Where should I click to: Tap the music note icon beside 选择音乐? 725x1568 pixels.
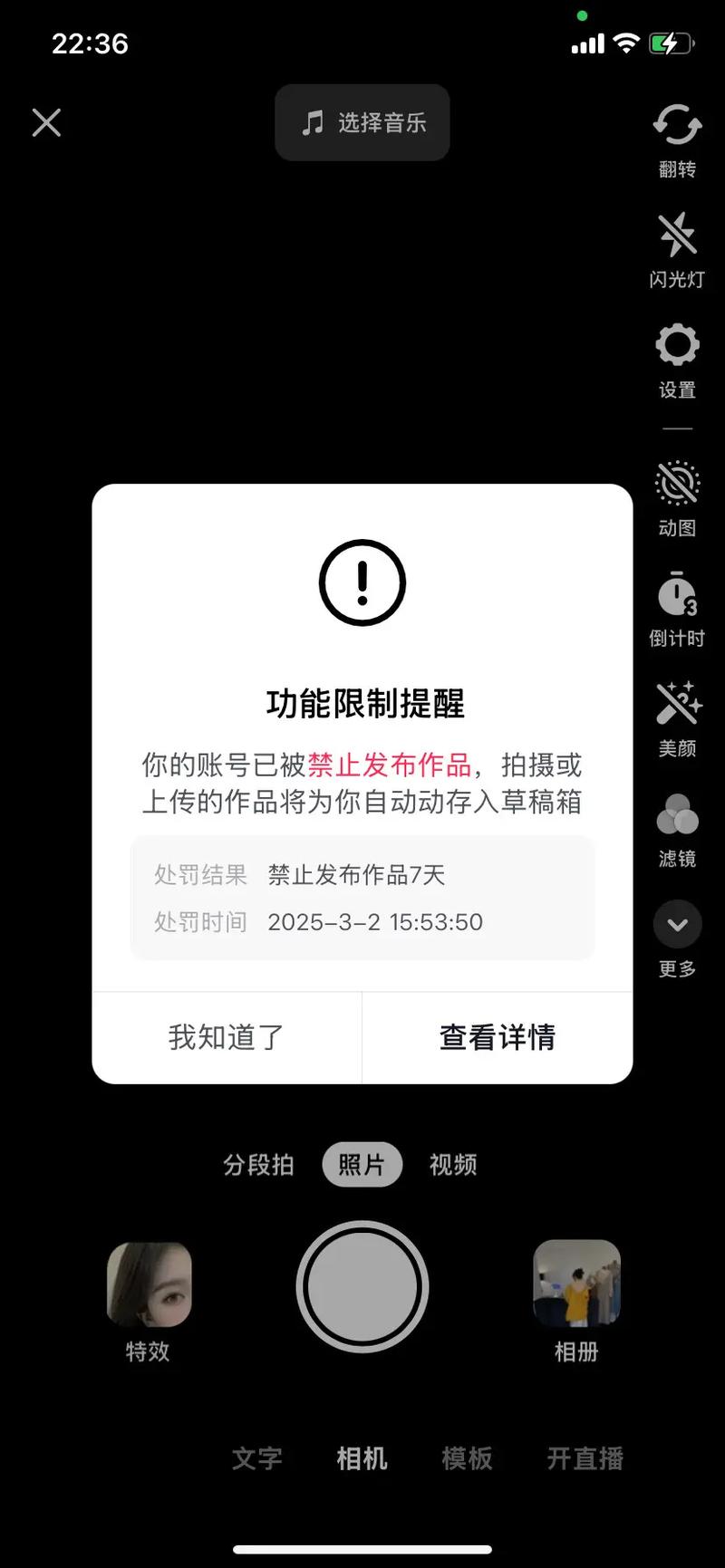point(313,122)
